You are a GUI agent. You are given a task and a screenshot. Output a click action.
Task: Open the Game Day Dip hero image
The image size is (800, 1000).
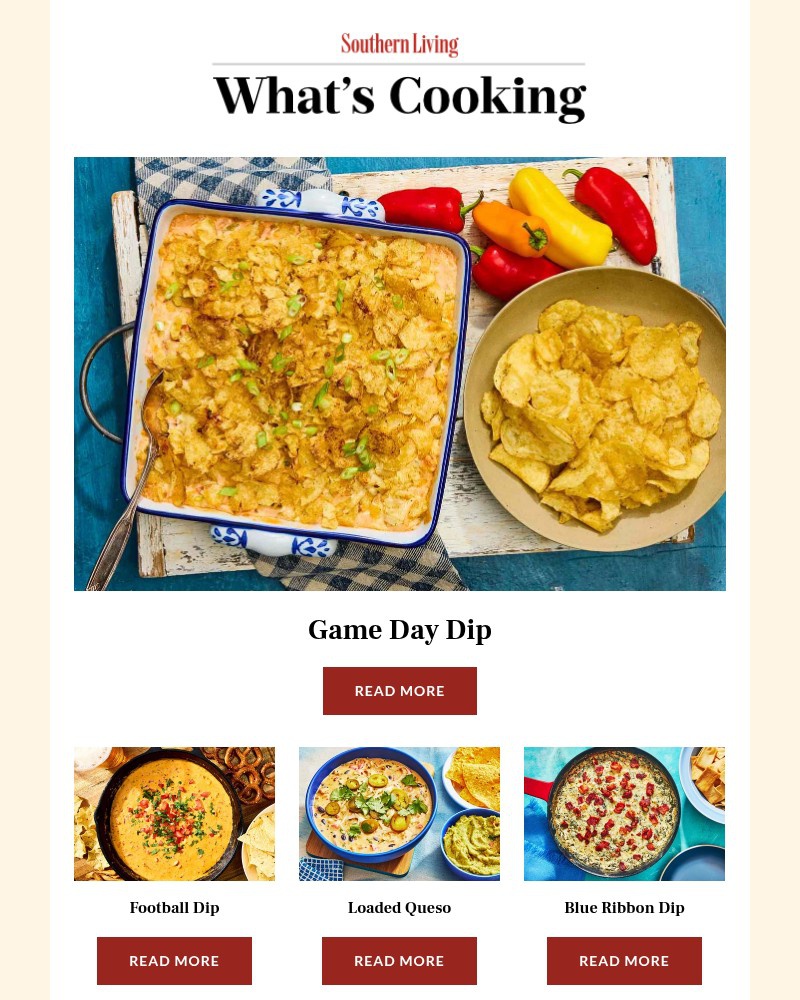pos(400,373)
